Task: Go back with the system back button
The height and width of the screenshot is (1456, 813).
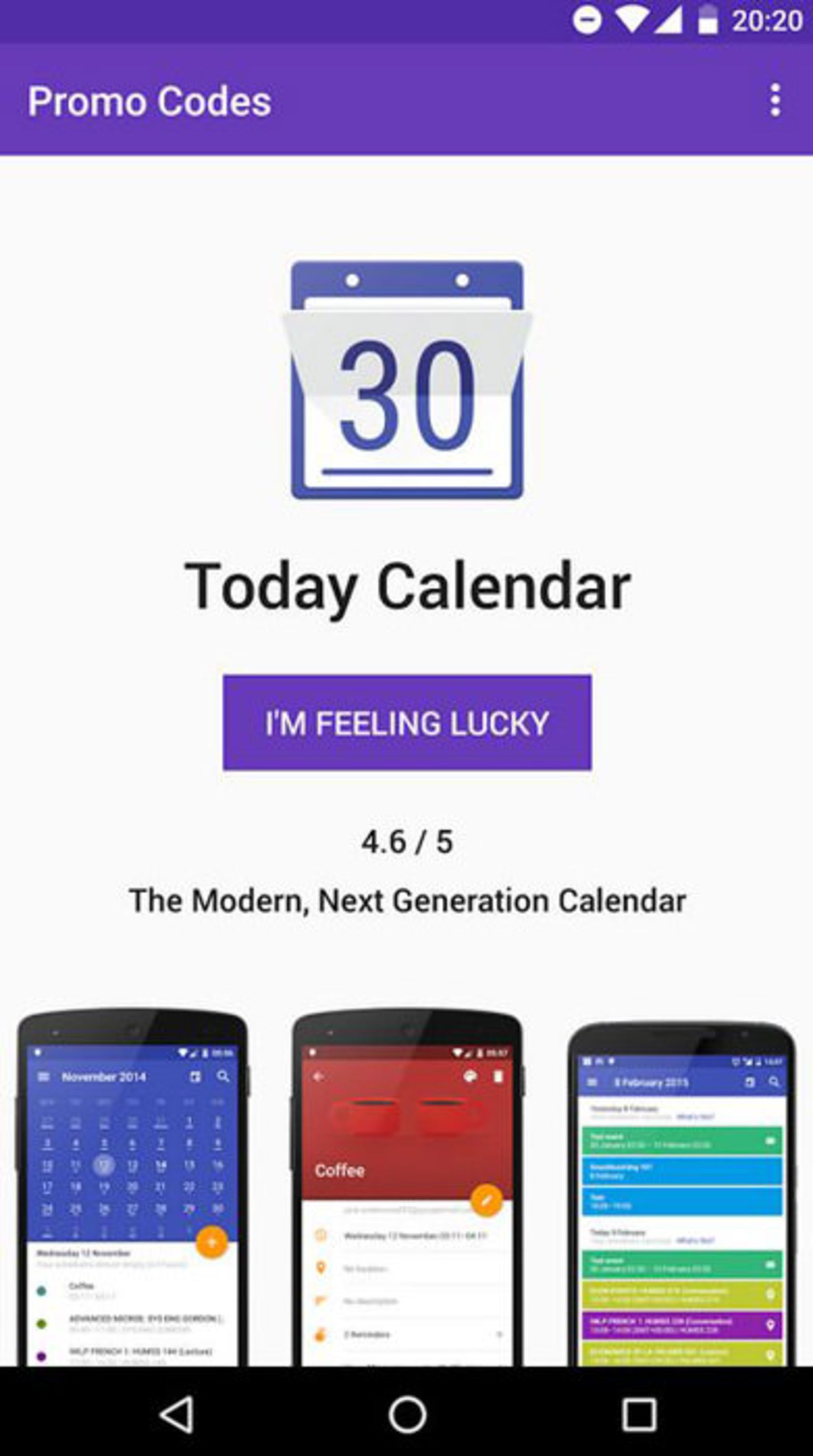Action: (177, 1415)
